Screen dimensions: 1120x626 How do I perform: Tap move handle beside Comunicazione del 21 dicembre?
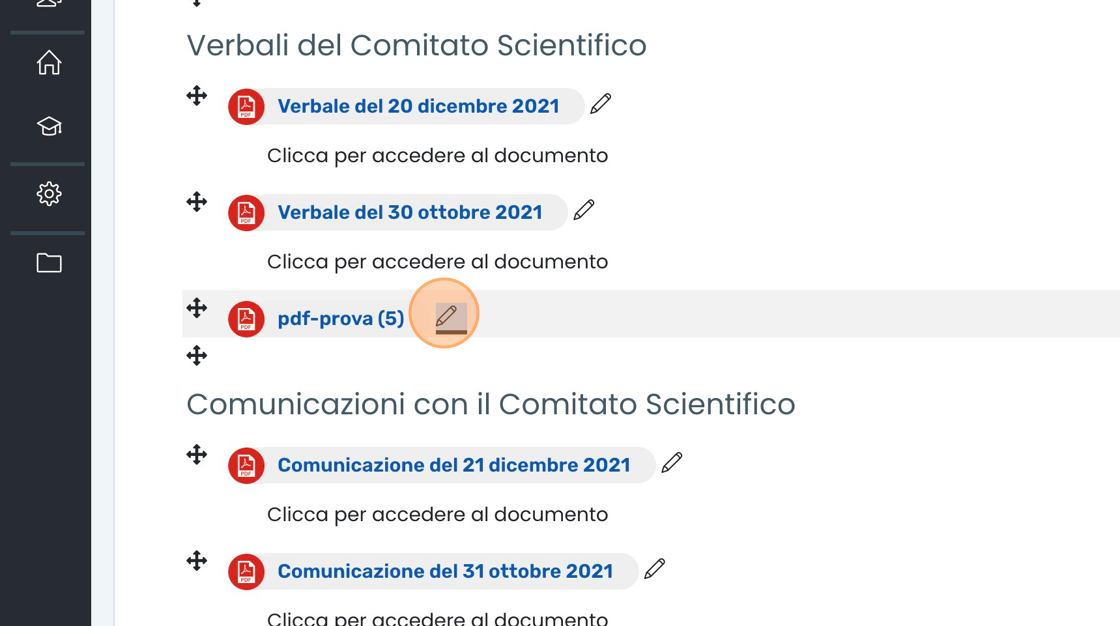(197, 454)
